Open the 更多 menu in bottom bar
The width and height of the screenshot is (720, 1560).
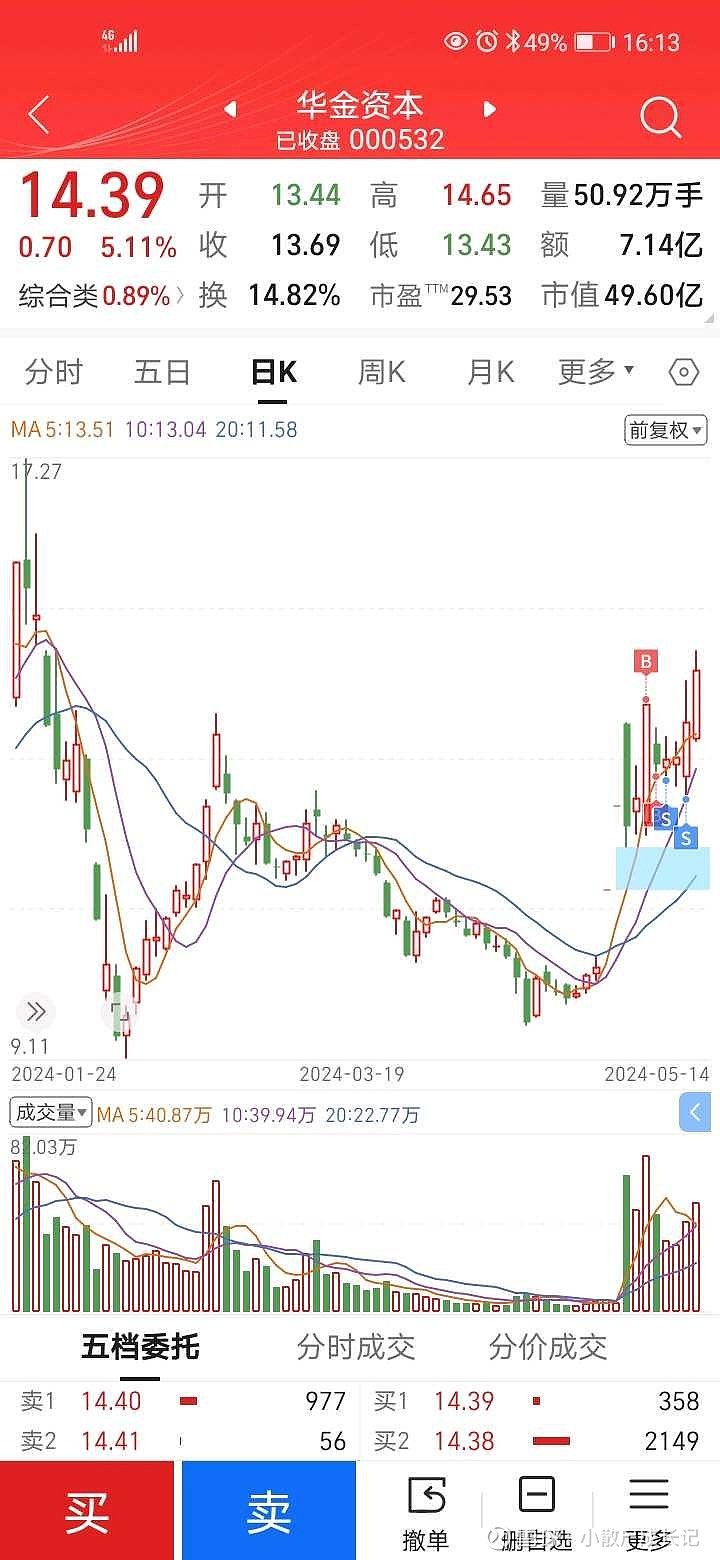coord(647,1512)
